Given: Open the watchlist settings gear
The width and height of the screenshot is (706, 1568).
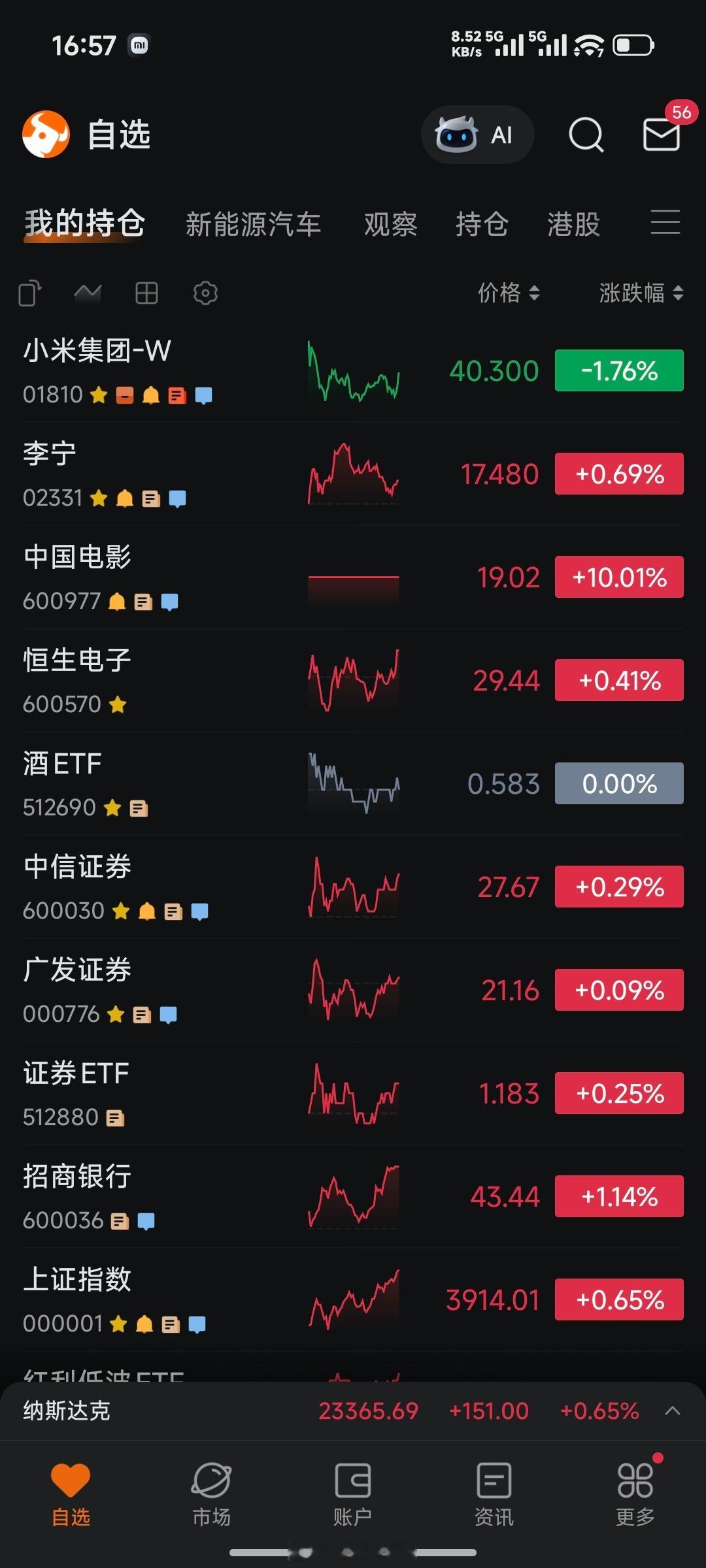Looking at the screenshot, I should coord(206,293).
